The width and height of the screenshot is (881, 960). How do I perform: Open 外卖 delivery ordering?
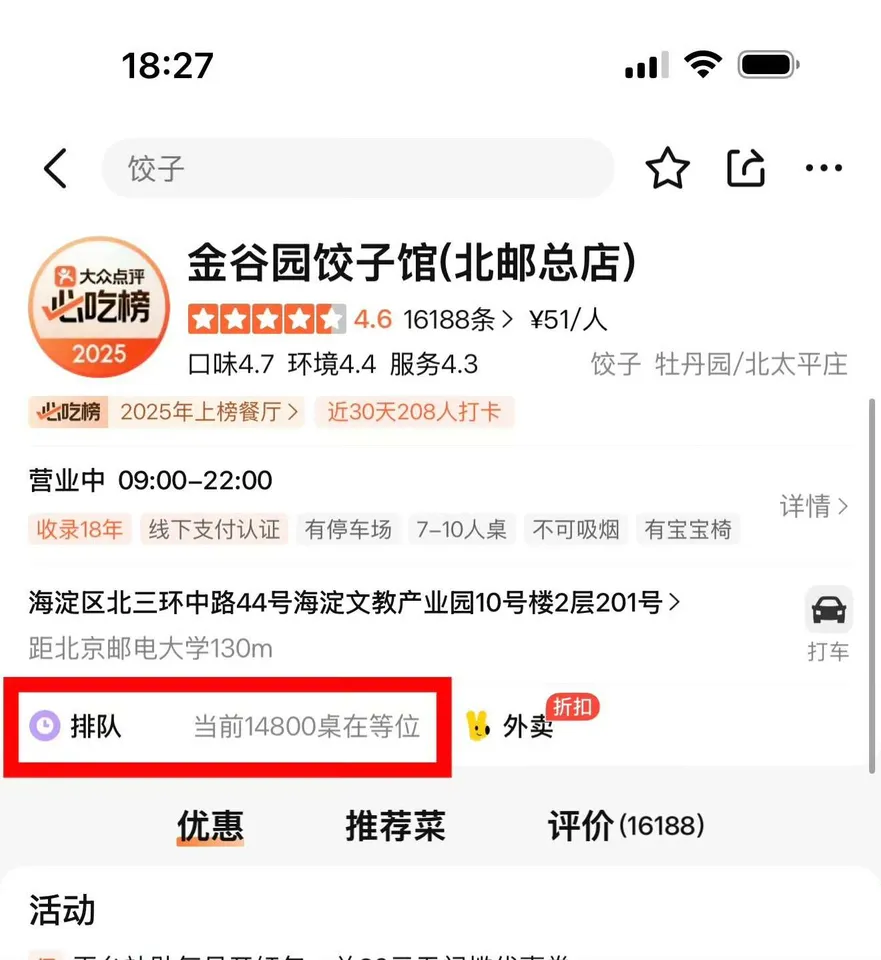click(512, 727)
